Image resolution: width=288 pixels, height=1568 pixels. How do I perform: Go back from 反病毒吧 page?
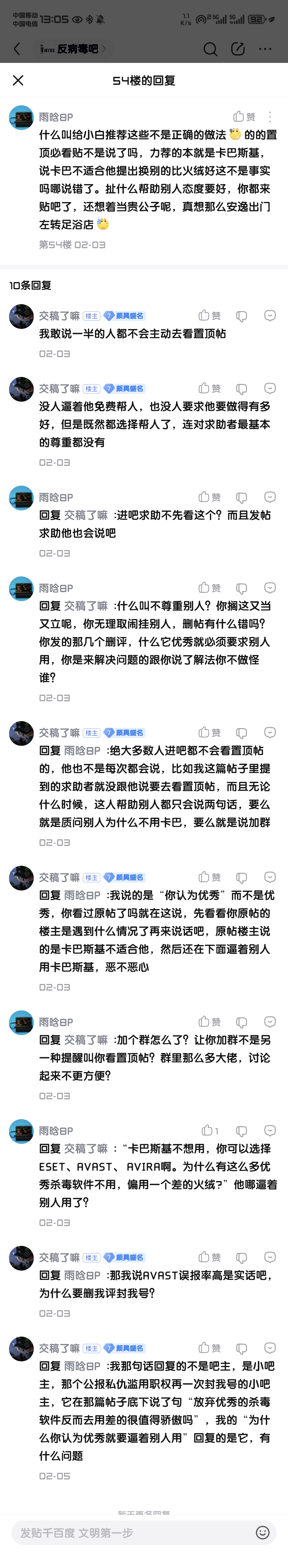[16, 49]
